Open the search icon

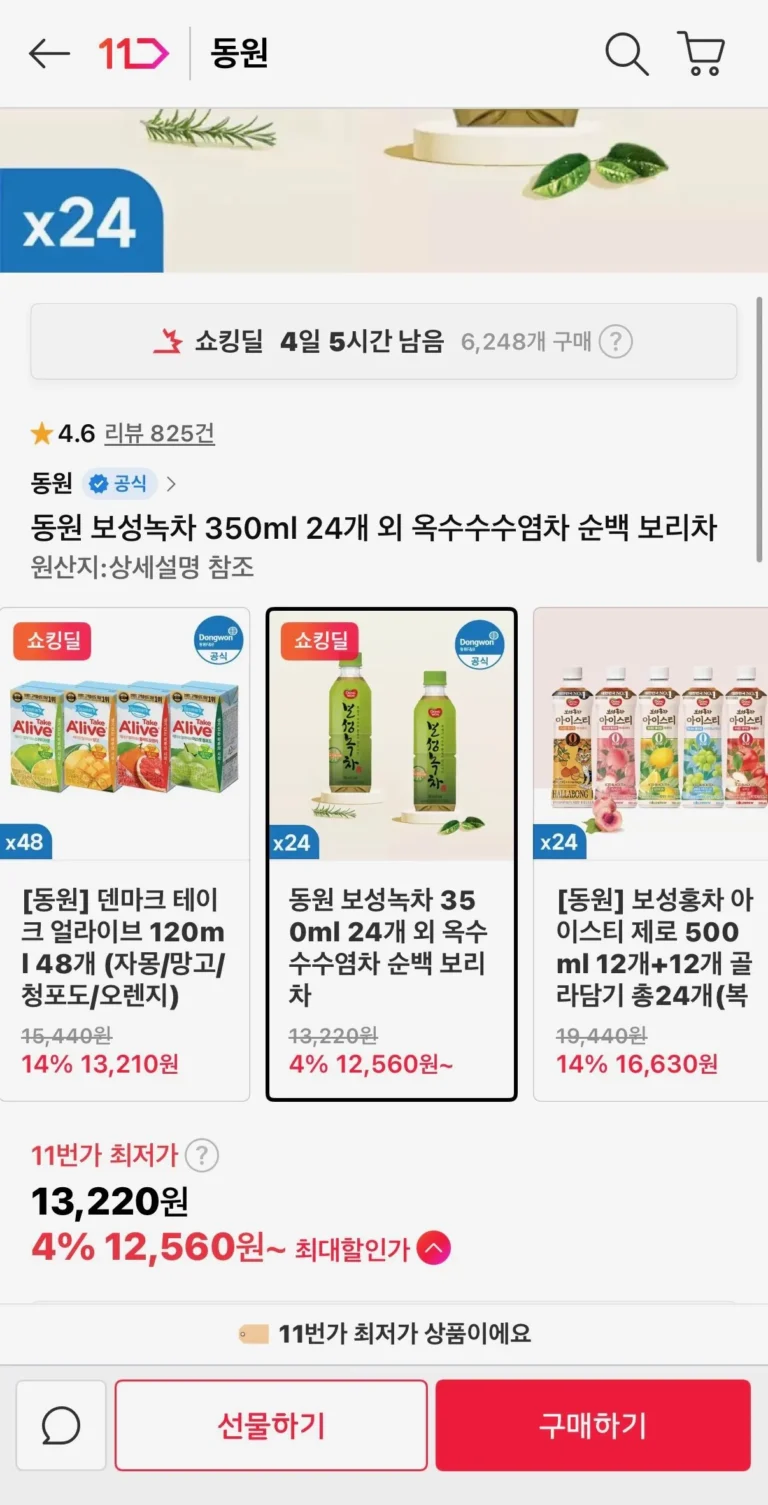[x=626, y=54]
